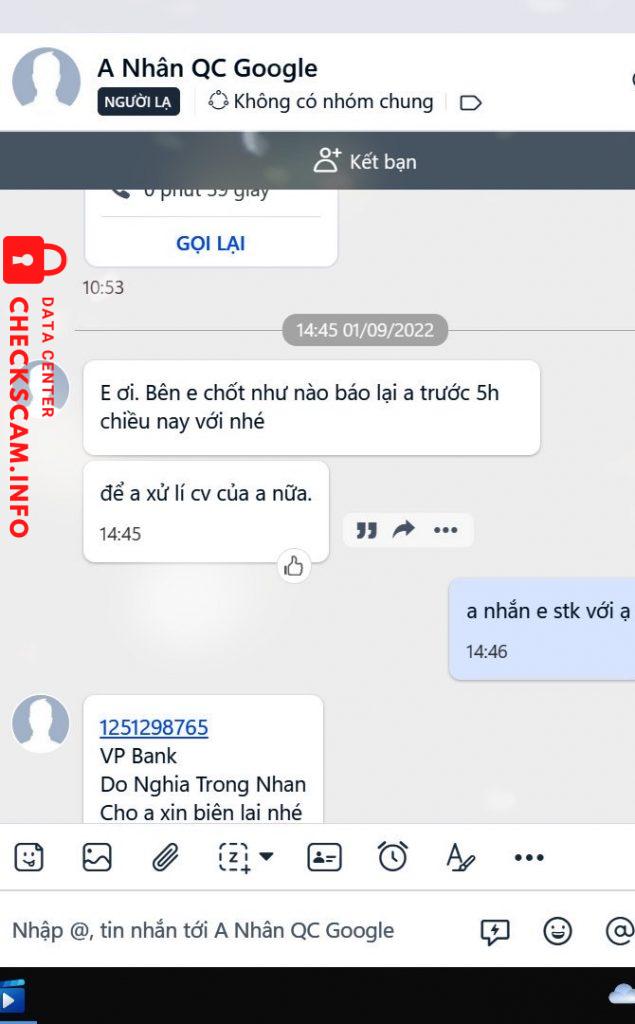Attach a file with the paperclip
The width and height of the screenshot is (635, 1024).
[x=164, y=857]
